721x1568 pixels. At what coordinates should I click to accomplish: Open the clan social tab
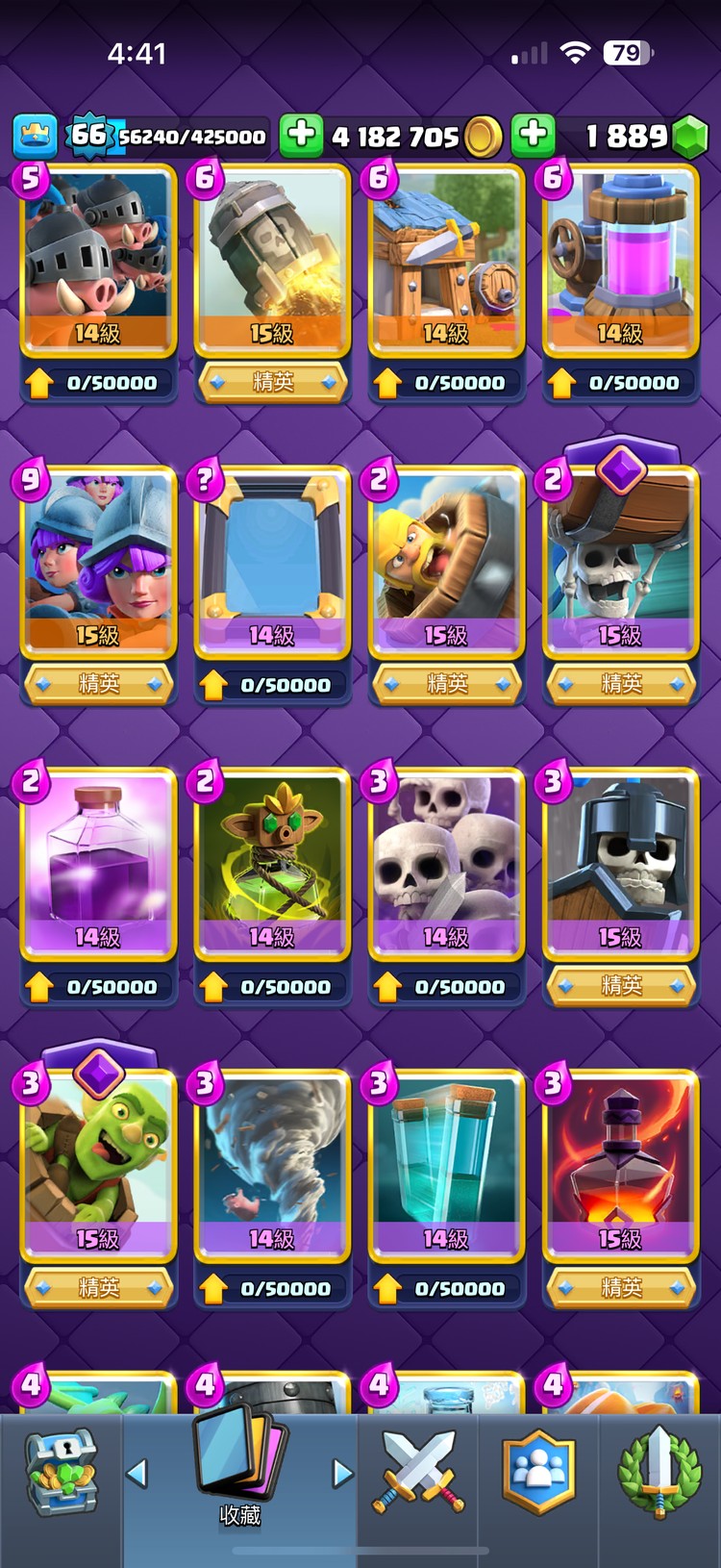pos(539,1472)
